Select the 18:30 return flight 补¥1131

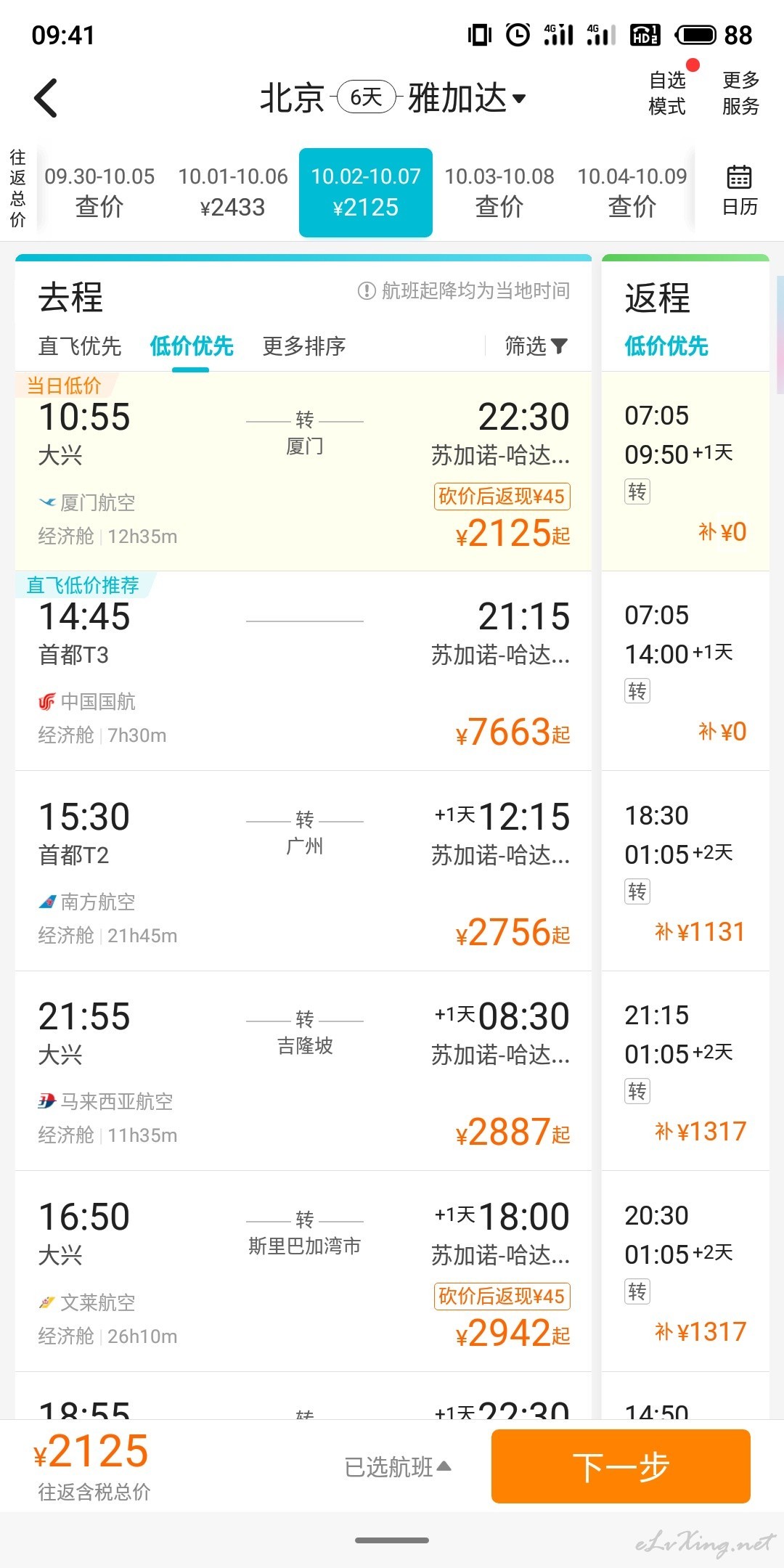click(x=685, y=871)
